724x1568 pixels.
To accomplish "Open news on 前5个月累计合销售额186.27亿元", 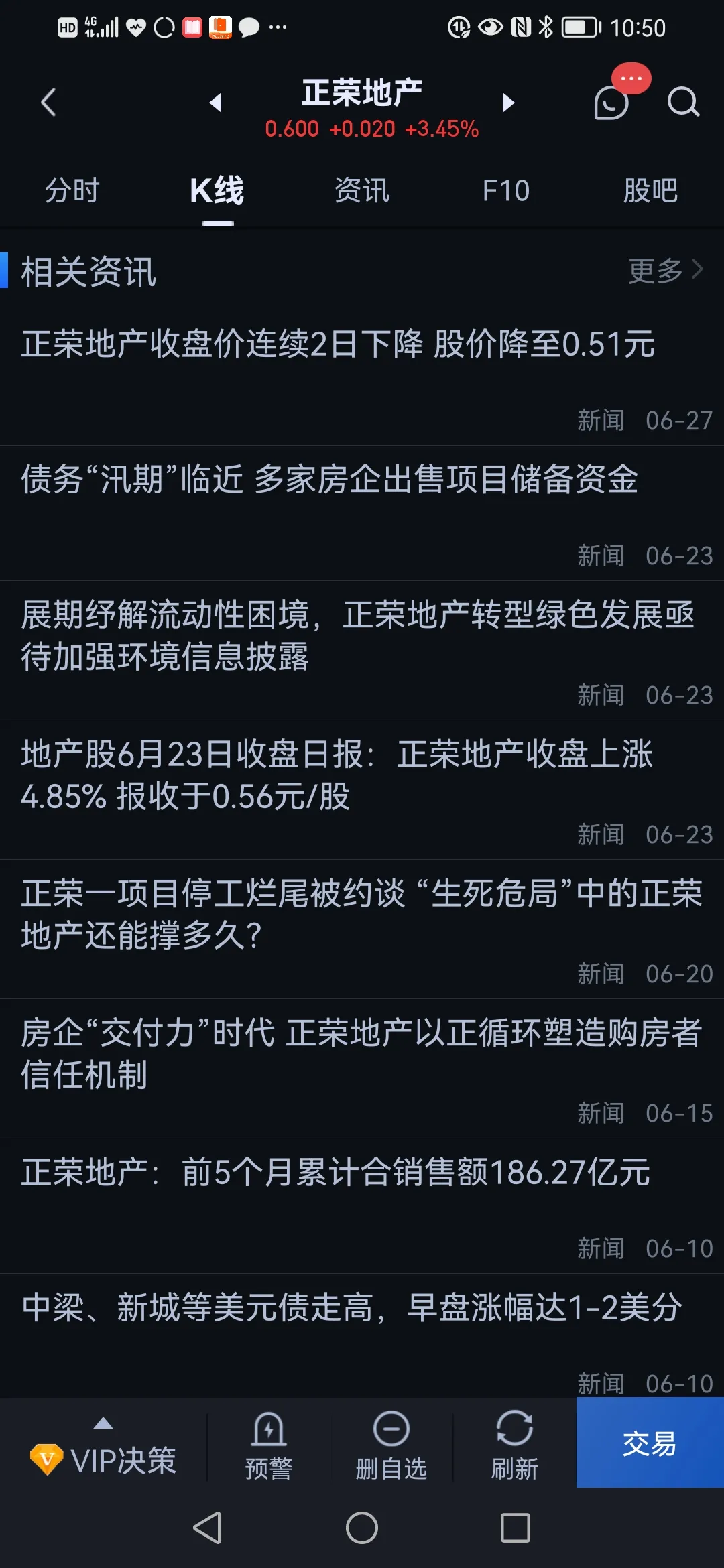I will pos(362,1206).
